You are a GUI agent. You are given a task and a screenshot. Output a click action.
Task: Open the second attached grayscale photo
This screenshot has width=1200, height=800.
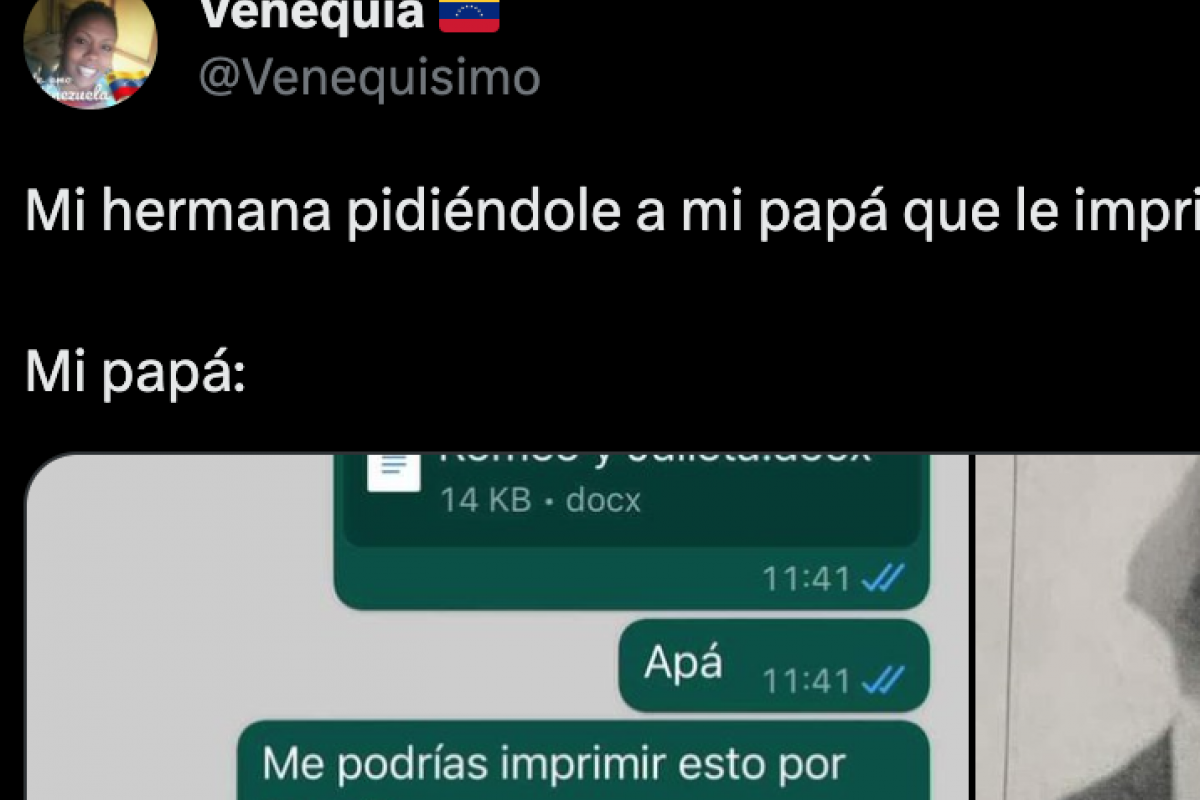pos(1090,630)
